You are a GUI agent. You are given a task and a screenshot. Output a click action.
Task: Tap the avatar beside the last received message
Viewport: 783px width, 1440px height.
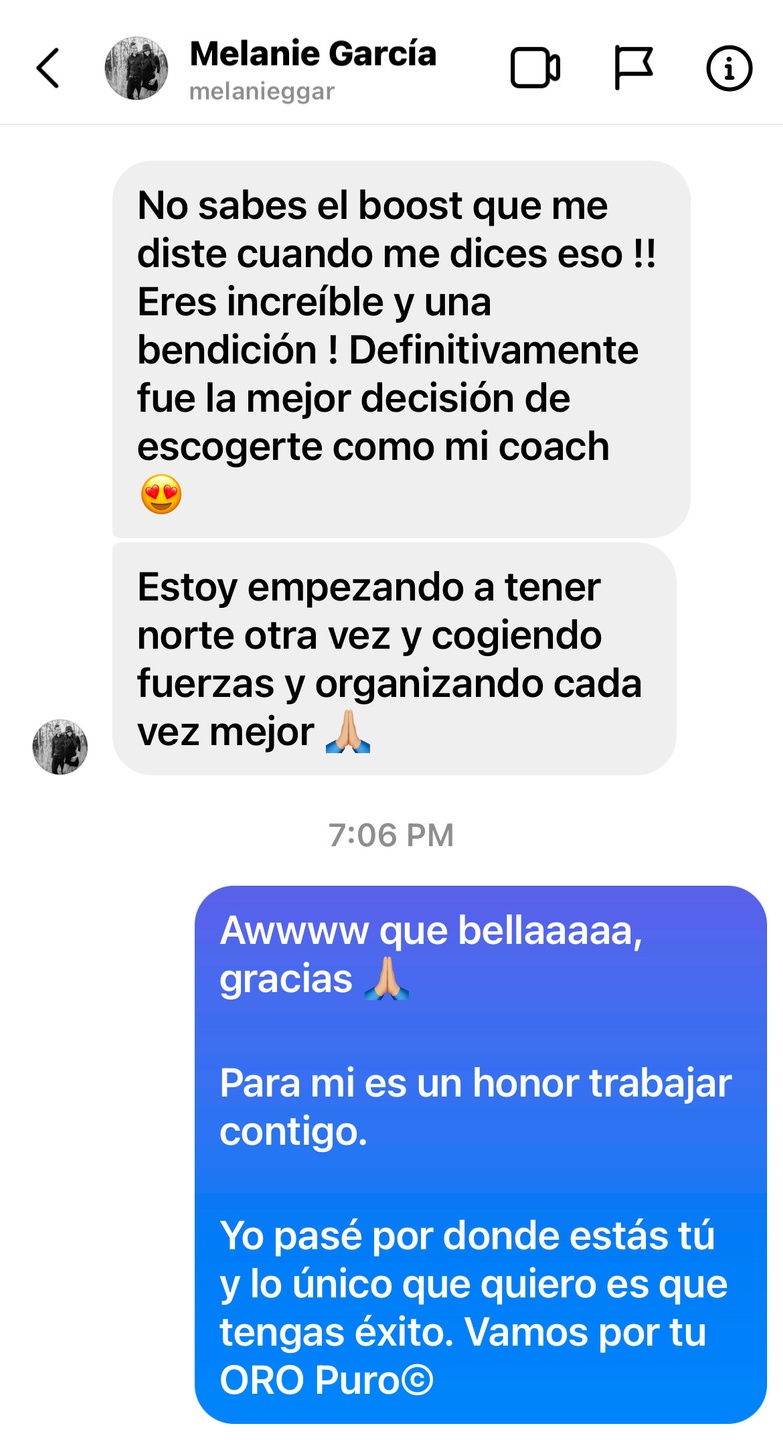click(60, 747)
